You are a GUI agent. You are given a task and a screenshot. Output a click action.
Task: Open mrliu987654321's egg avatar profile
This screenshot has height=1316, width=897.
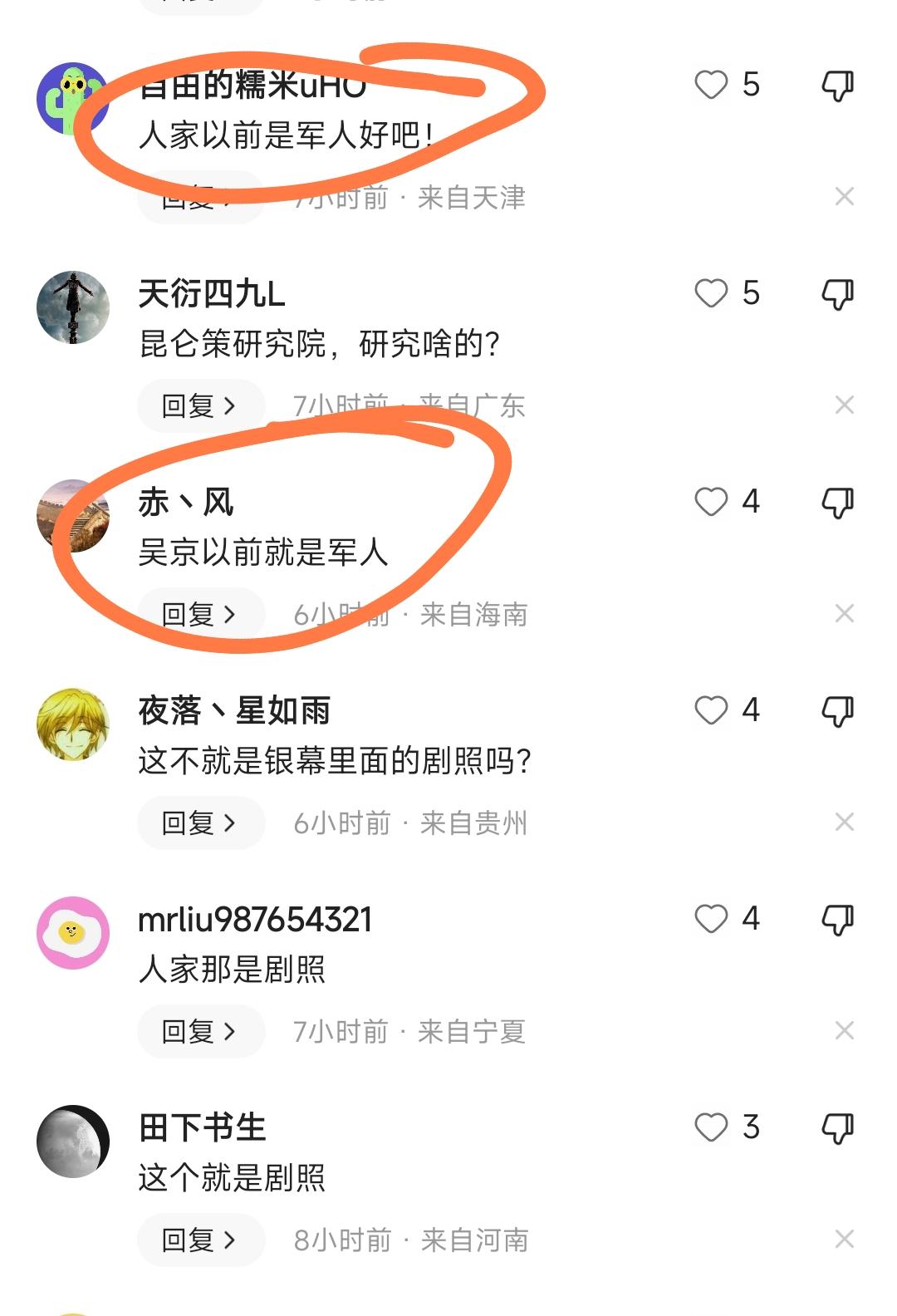click(x=73, y=932)
